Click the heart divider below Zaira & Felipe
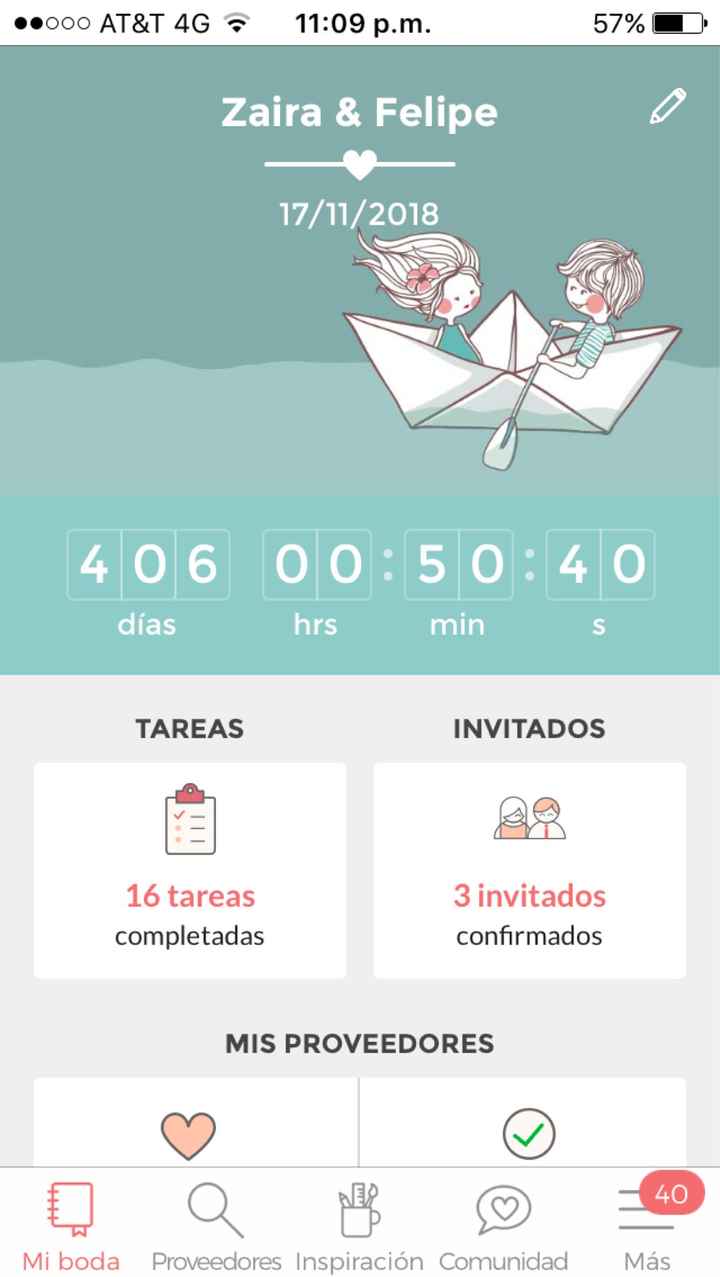The height and width of the screenshot is (1277, 720). tap(360, 161)
